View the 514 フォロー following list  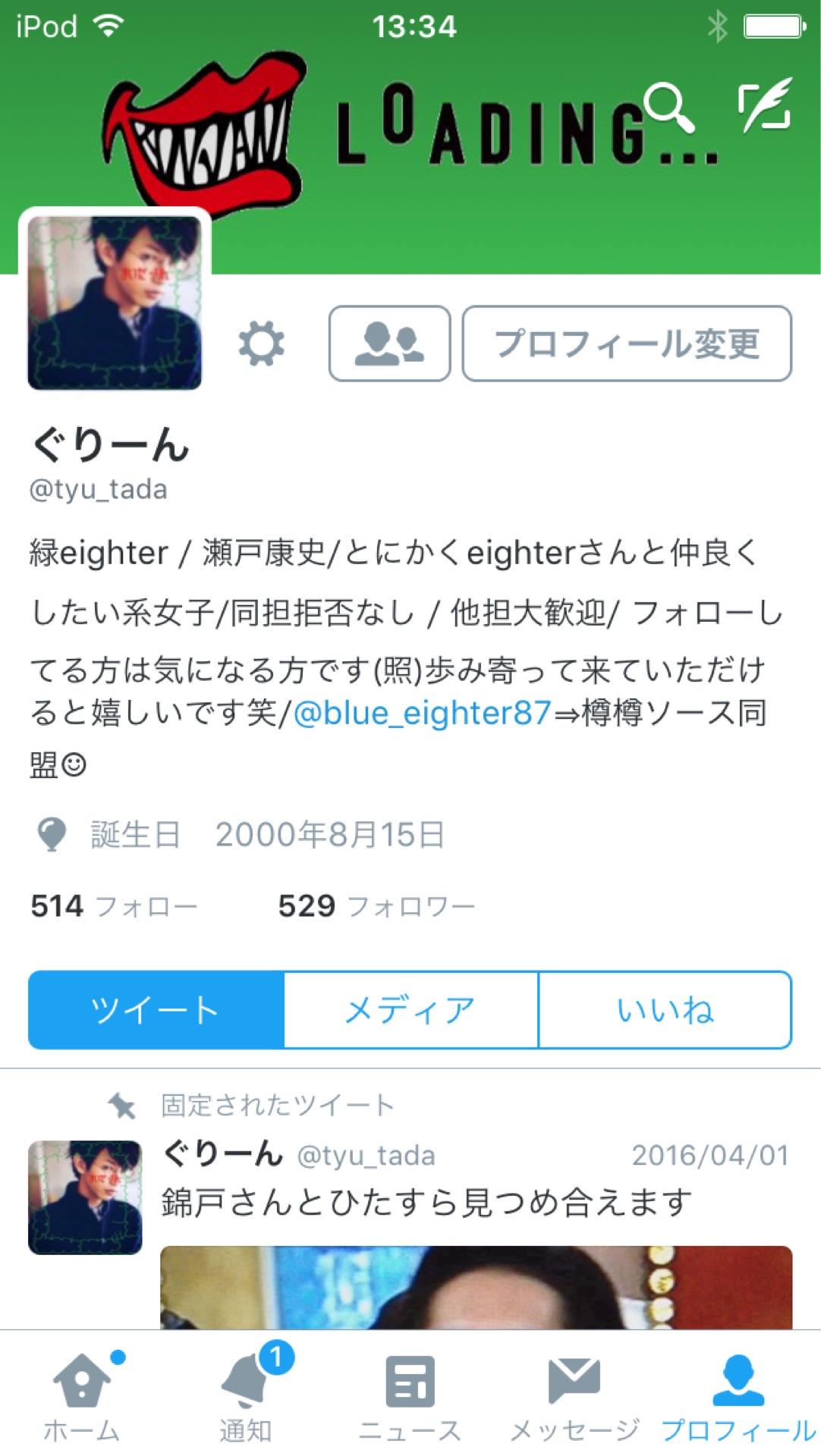(114, 905)
